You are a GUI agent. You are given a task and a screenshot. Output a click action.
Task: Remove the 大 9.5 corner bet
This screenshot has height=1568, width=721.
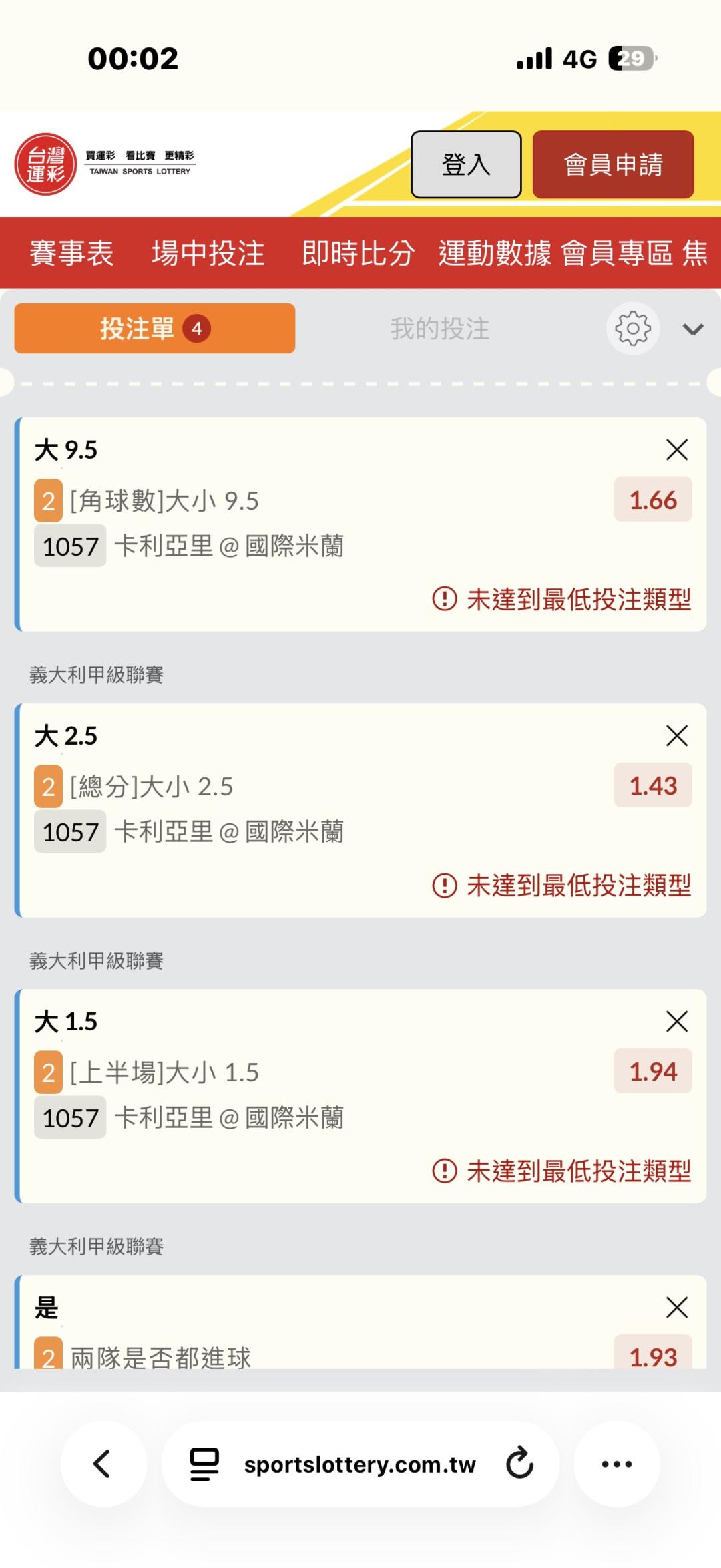click(x=676, y=450)
